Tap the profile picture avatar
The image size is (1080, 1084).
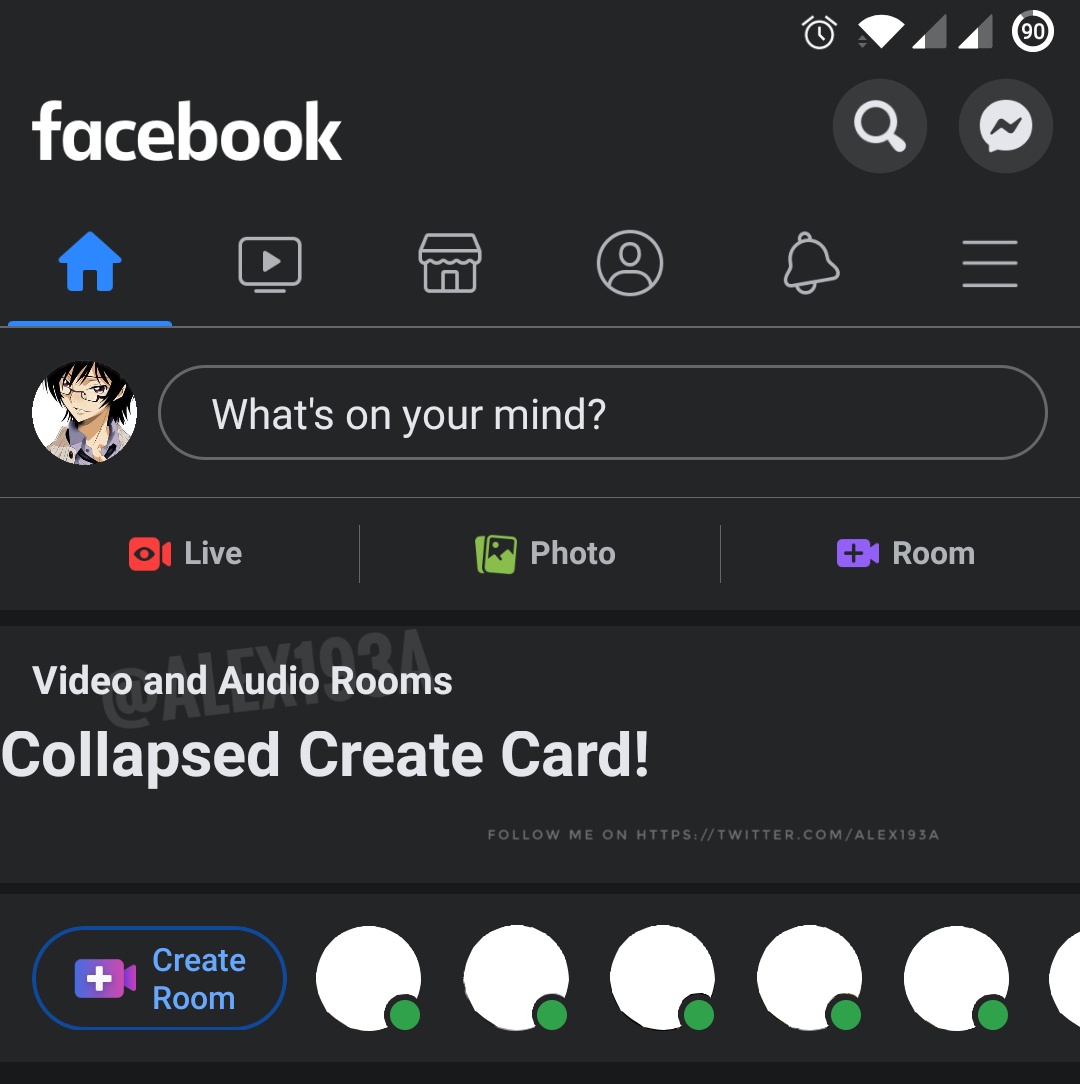pyautogui.click(x=85, y=413)
